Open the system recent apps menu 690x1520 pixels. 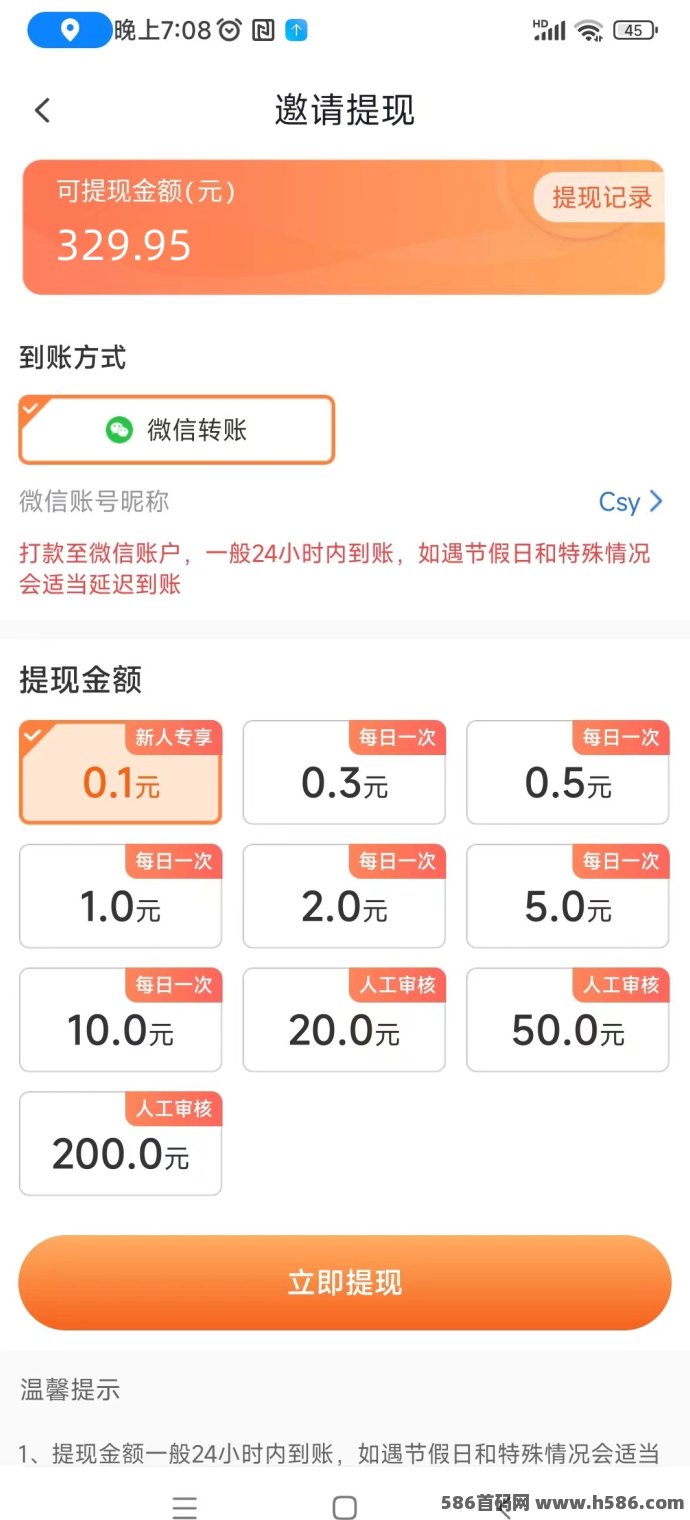tap(185, 1507)
